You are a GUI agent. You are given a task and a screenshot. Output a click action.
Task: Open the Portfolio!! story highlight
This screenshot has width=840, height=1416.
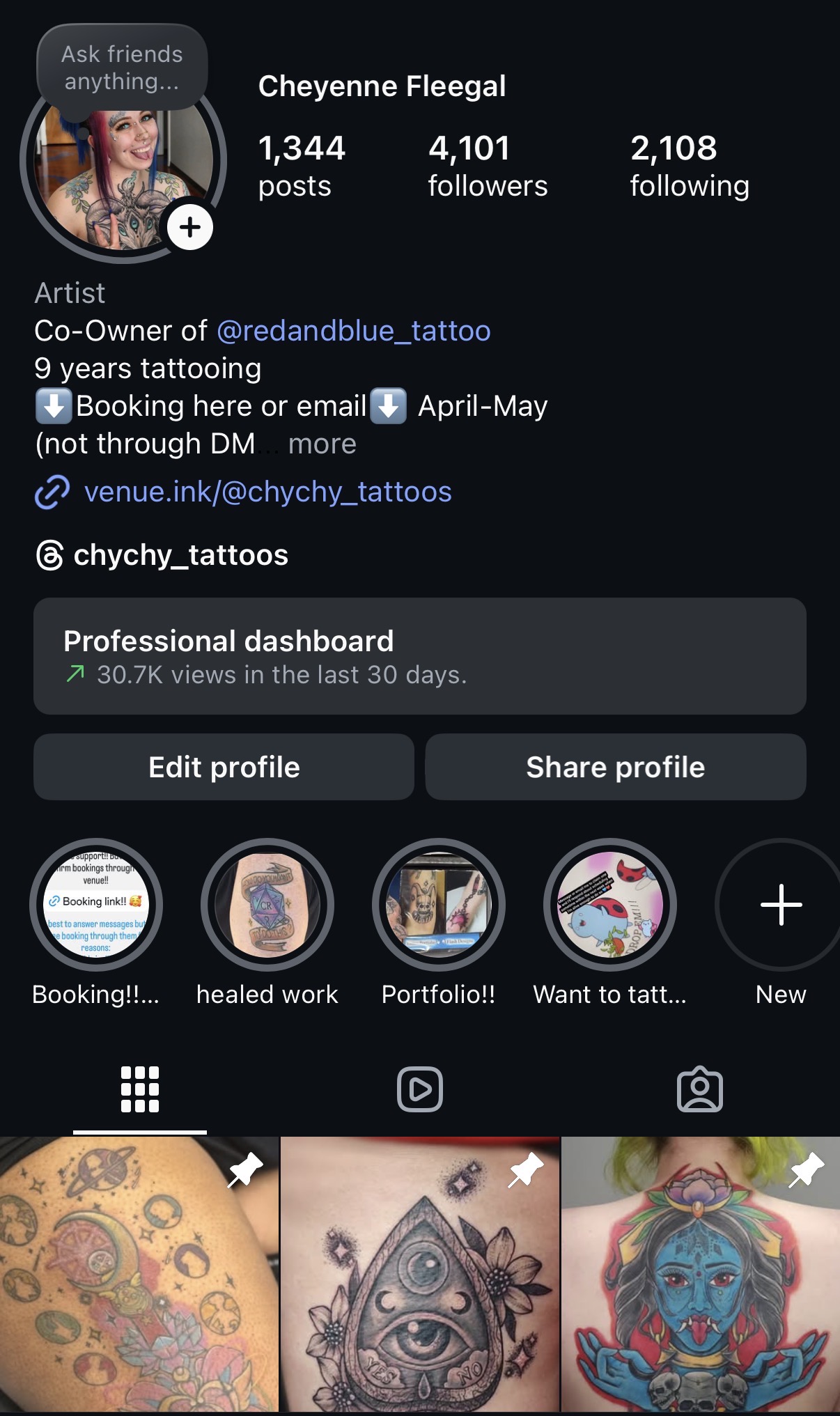click(x=439, y=905)
